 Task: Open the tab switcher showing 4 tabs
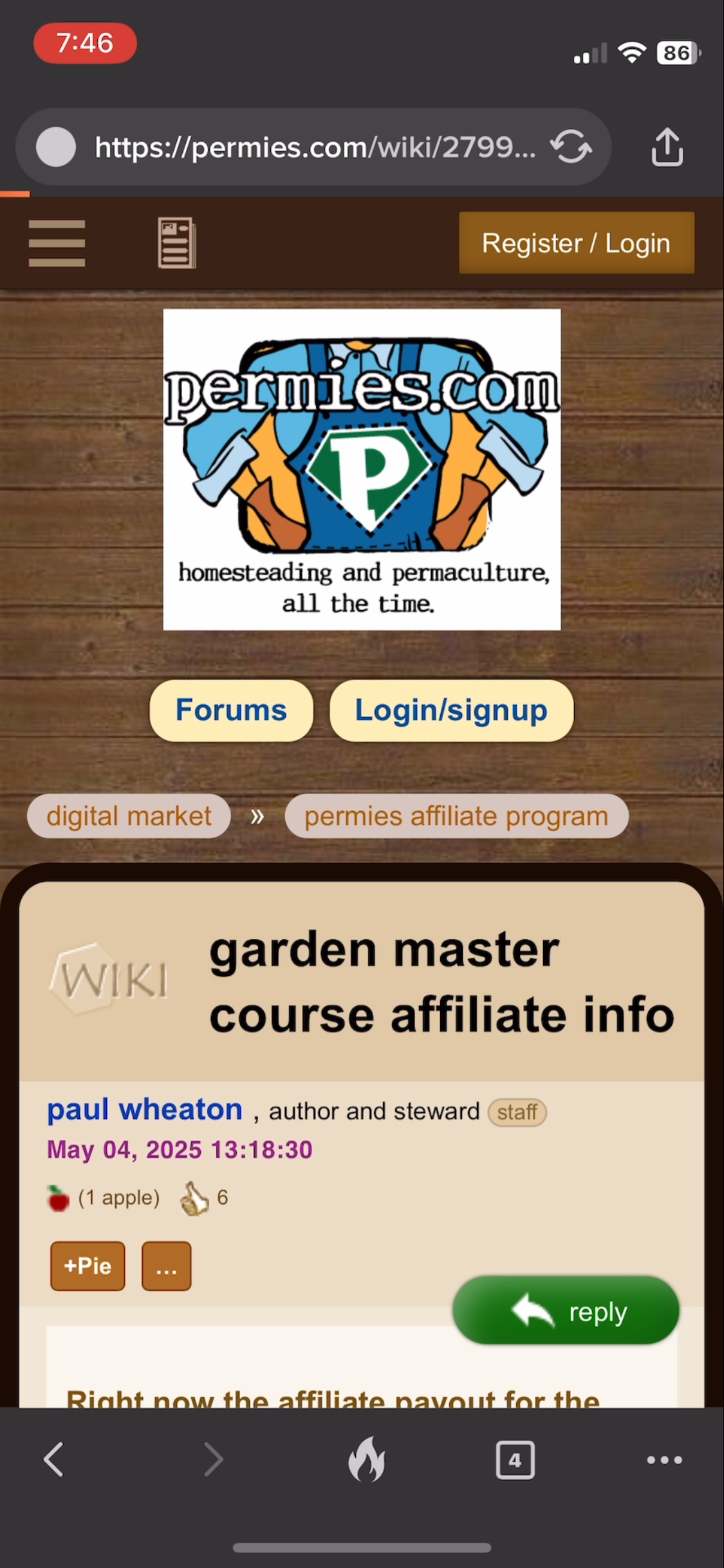coord(515,1460)
